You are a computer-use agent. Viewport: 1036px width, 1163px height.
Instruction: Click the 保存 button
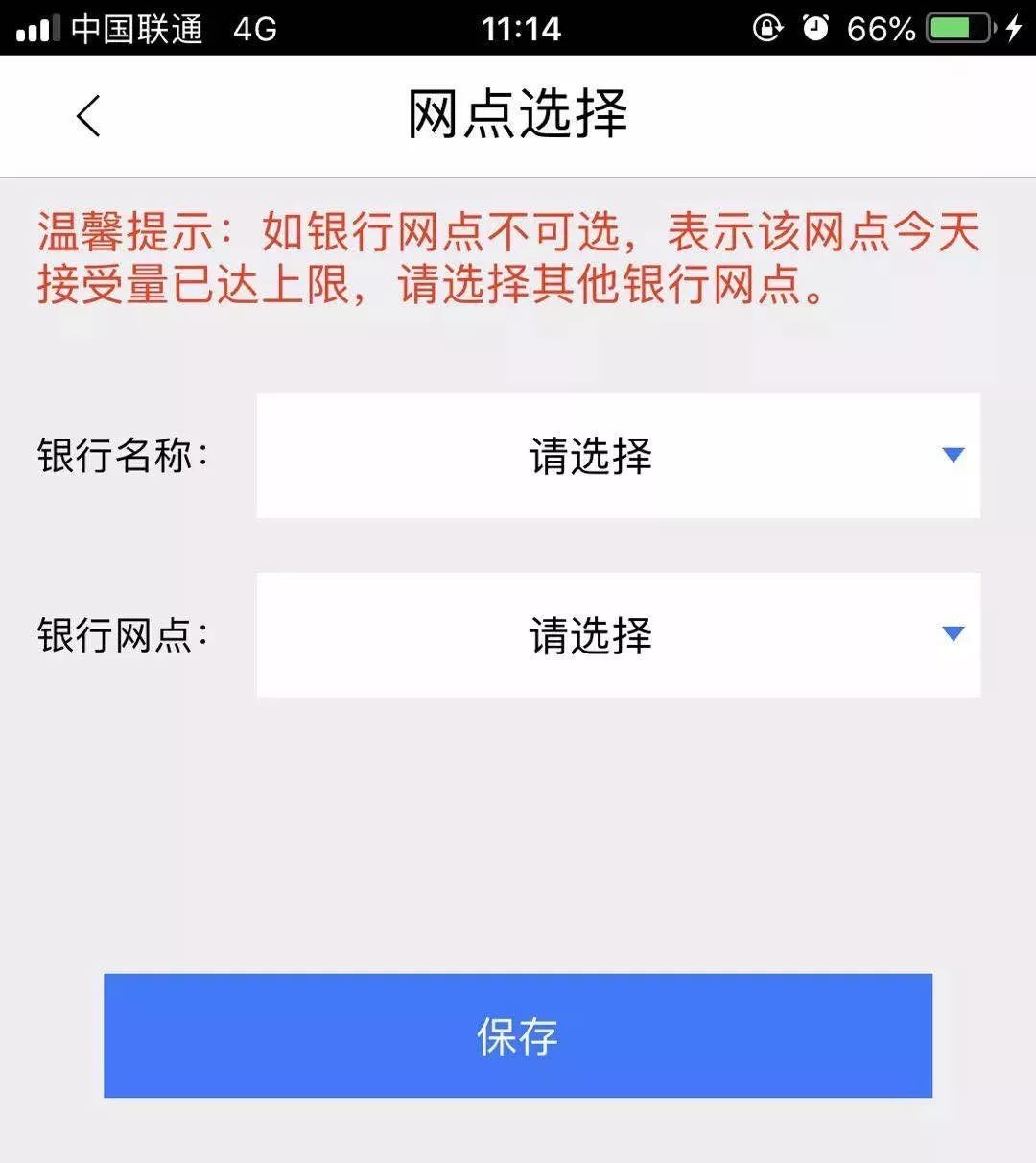point(518,1036)
